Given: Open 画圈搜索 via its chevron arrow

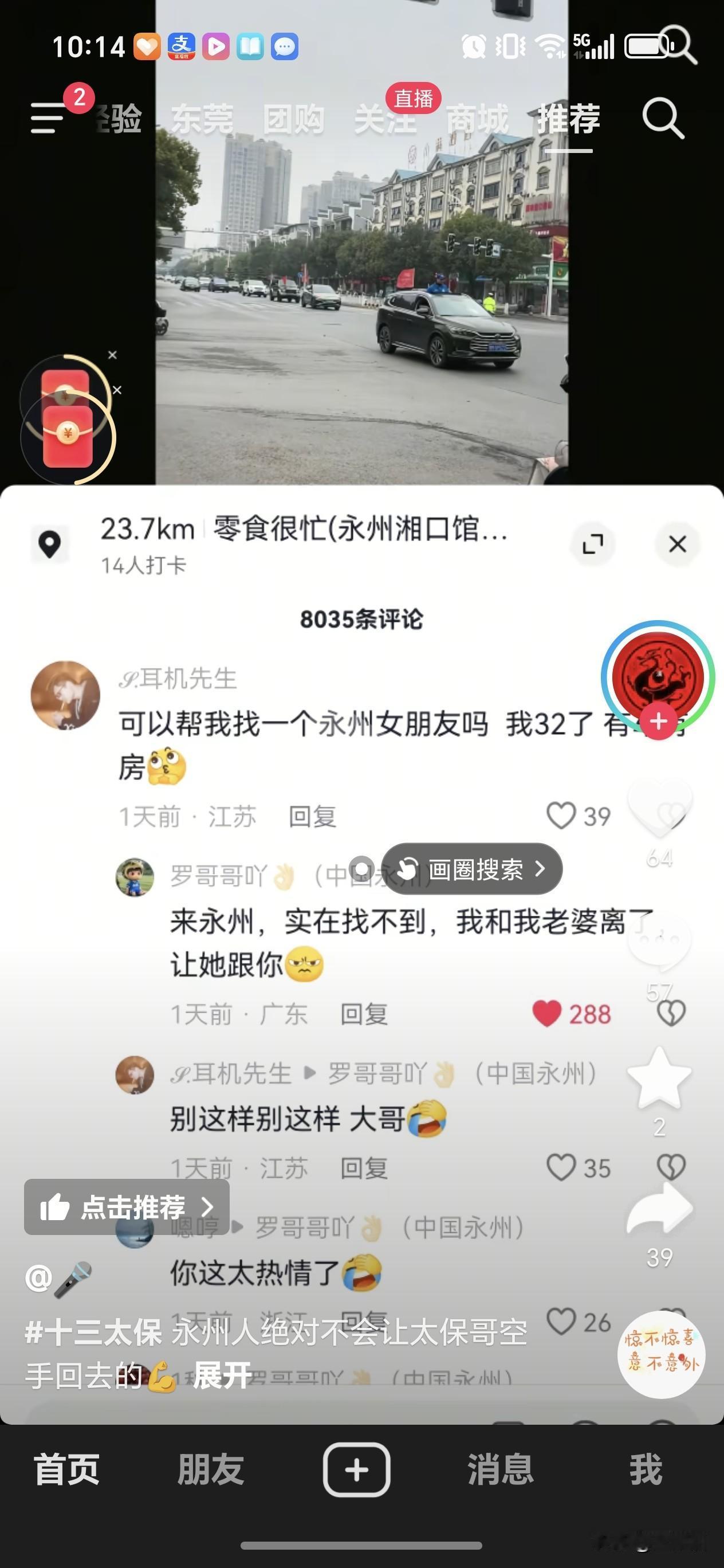Looking at the screenshot, I should (x=540, y=870).
